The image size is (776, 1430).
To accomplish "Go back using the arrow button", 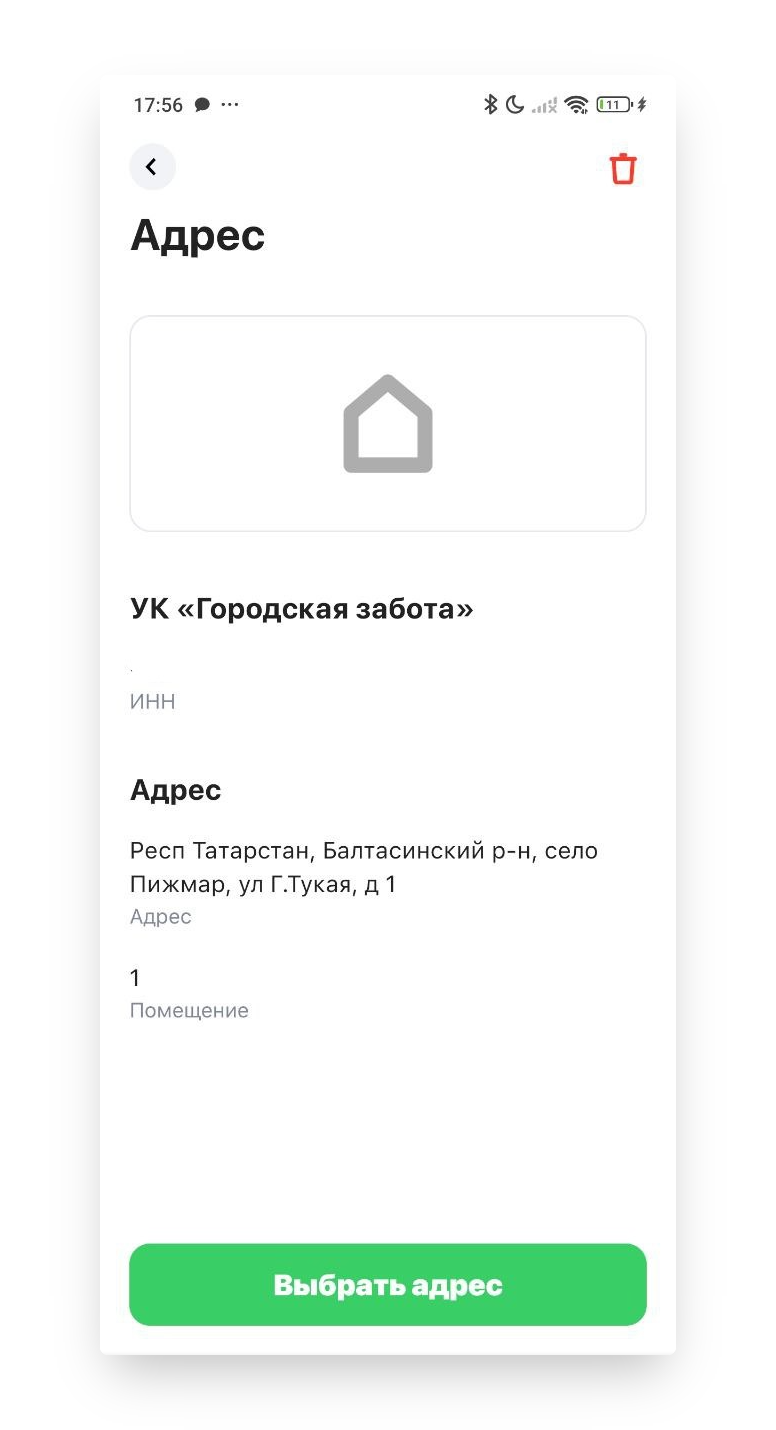I will pos(152,167).
